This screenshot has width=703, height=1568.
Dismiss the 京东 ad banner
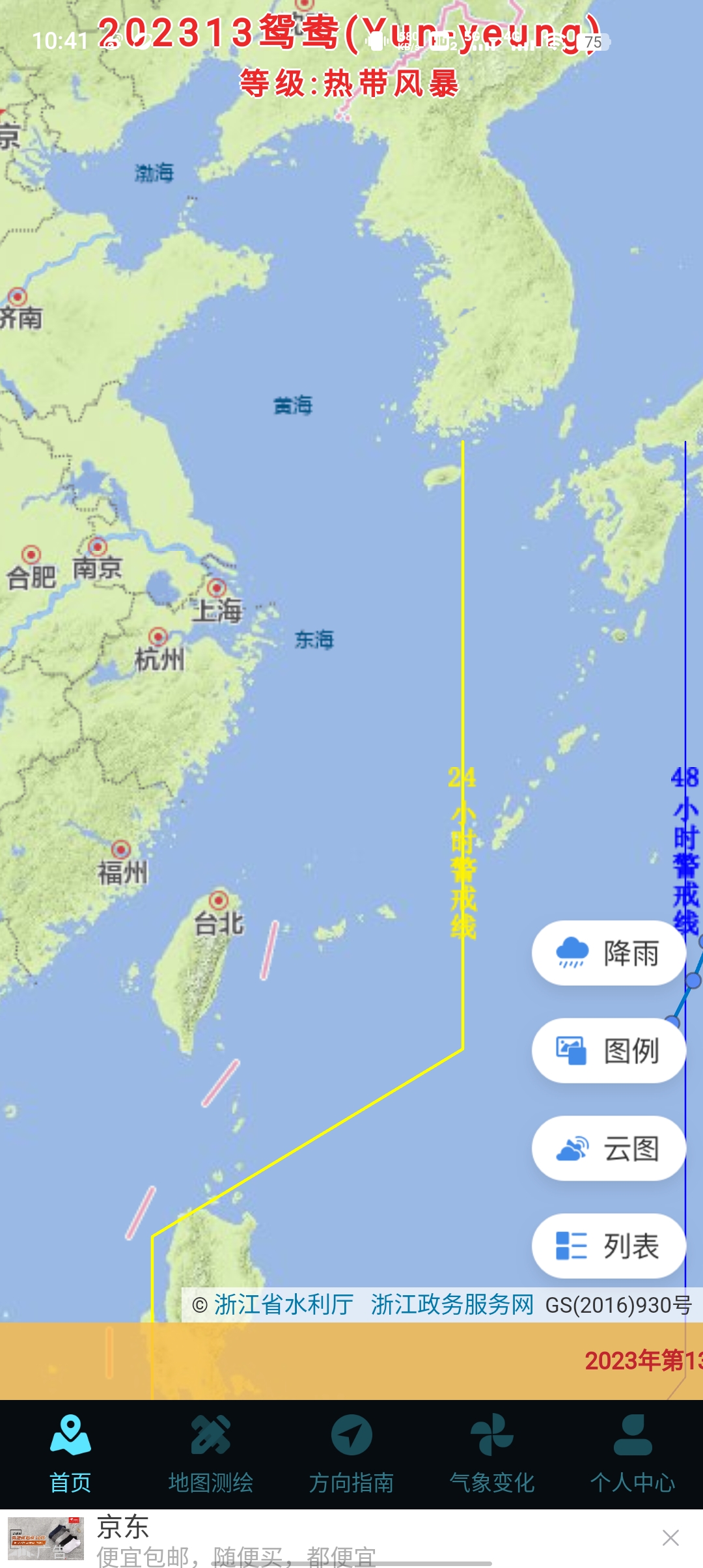(x=670, y=1538)
